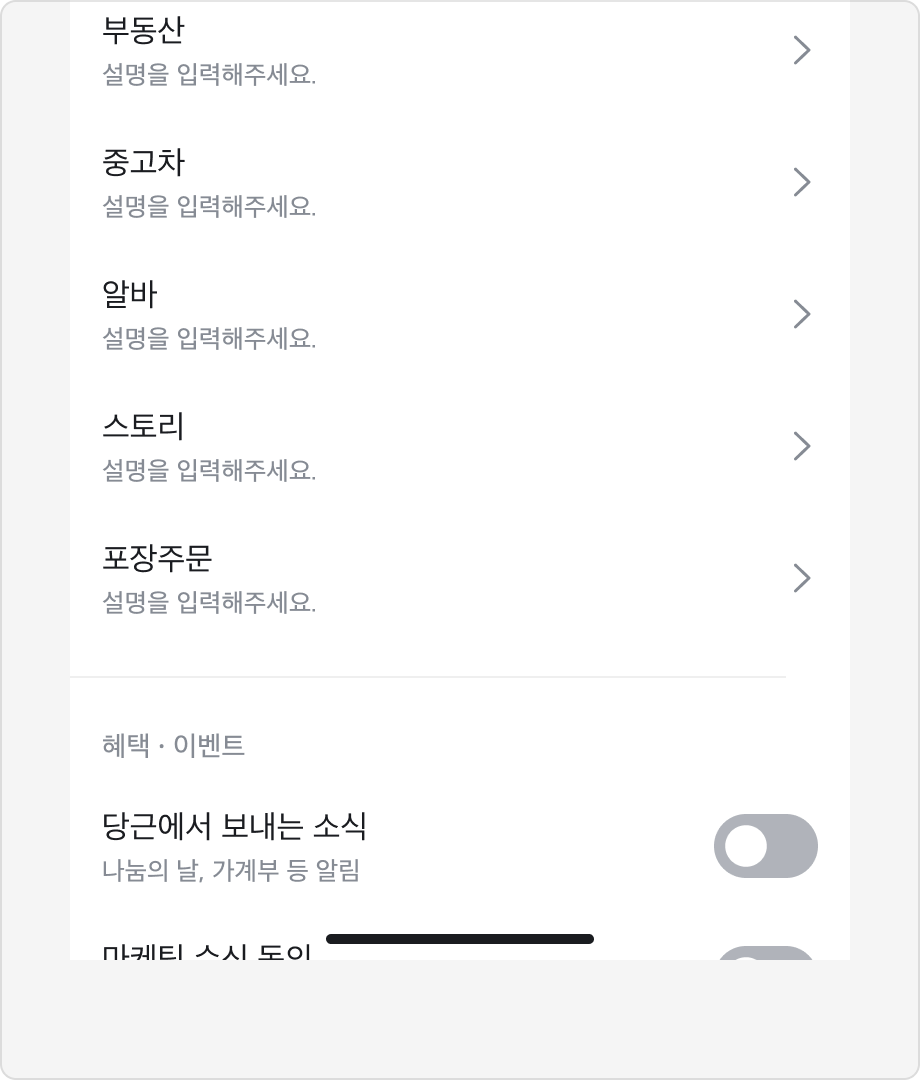Open the 부동산 notification settings

(x=801, y=50)
